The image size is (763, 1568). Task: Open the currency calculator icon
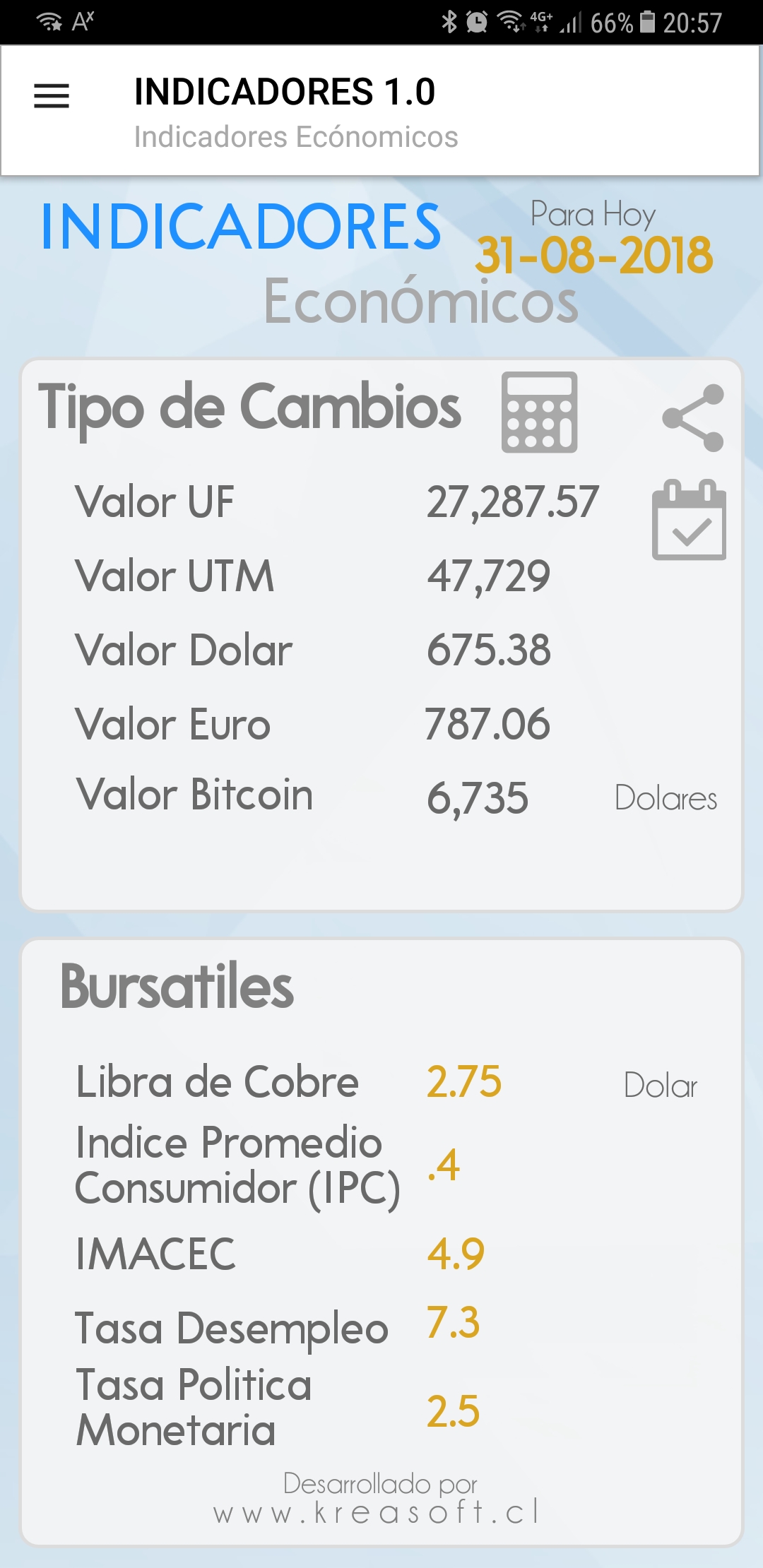[x=539, y=412]
